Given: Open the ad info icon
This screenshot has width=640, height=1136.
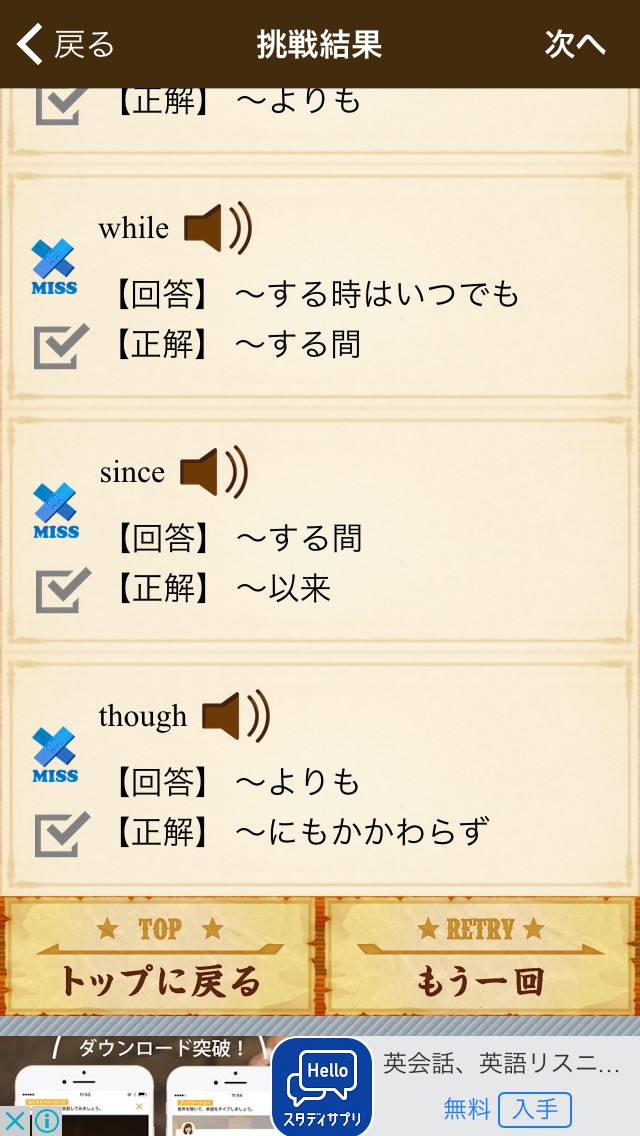Looking at the screenshot, I should click(x=45, y=1122).
